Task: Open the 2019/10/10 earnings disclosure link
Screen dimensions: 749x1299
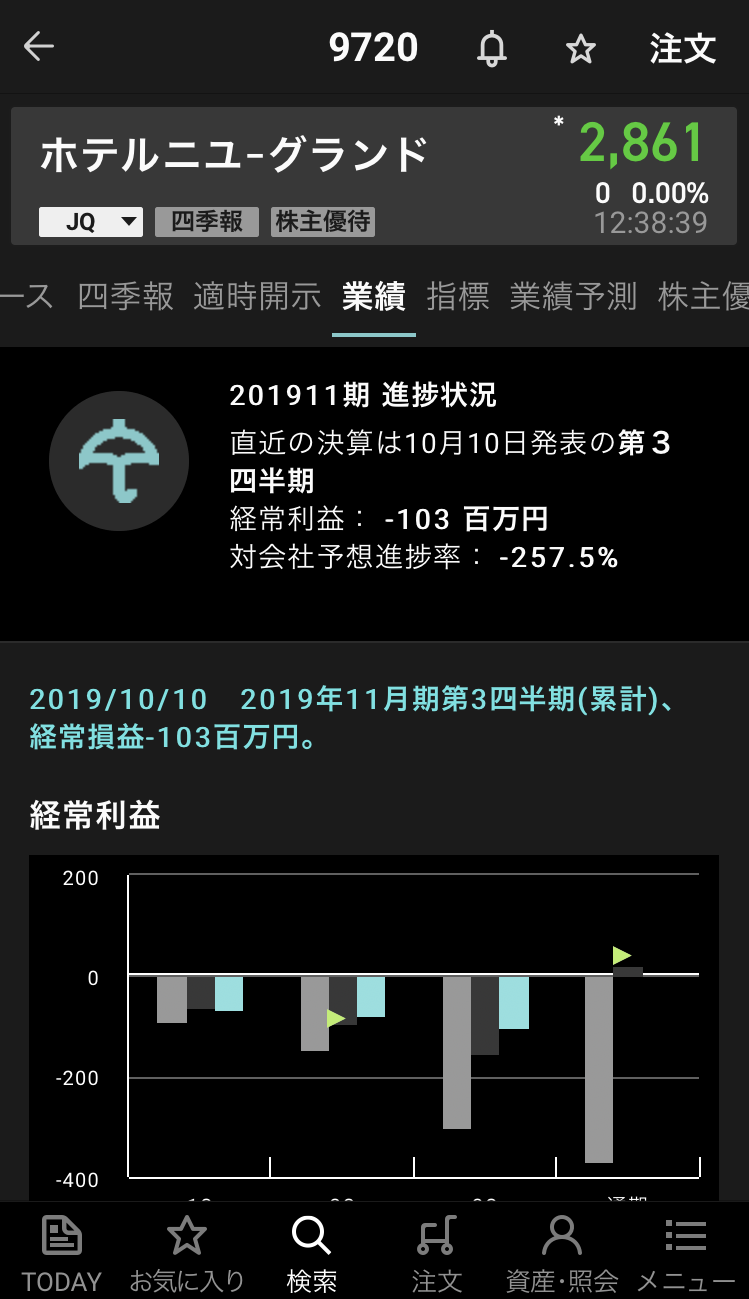Action: pos(354,718)
